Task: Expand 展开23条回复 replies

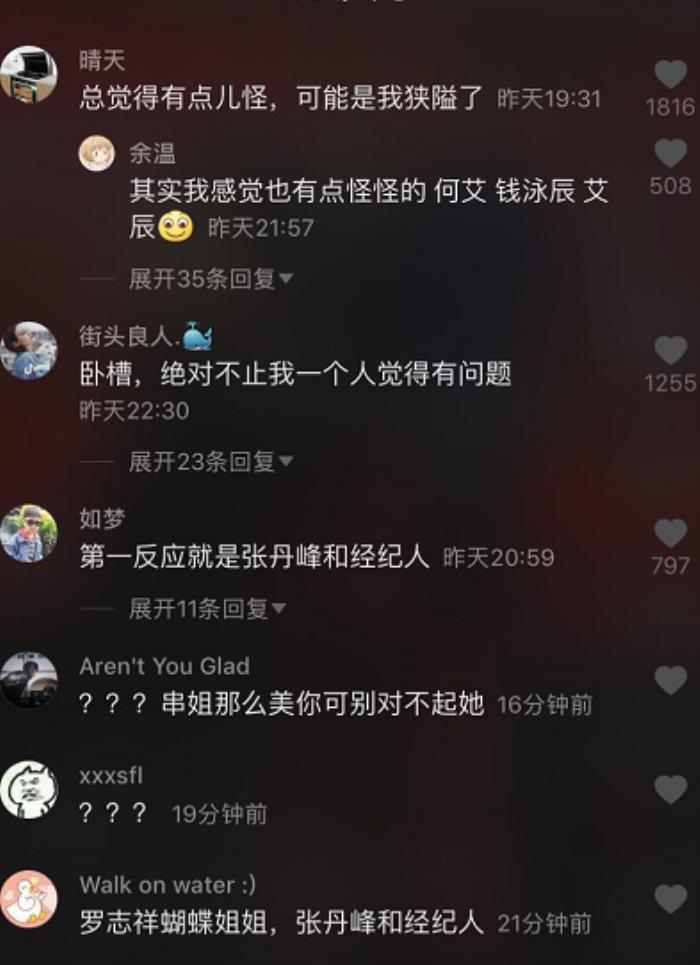Action: tap(210, 461)
